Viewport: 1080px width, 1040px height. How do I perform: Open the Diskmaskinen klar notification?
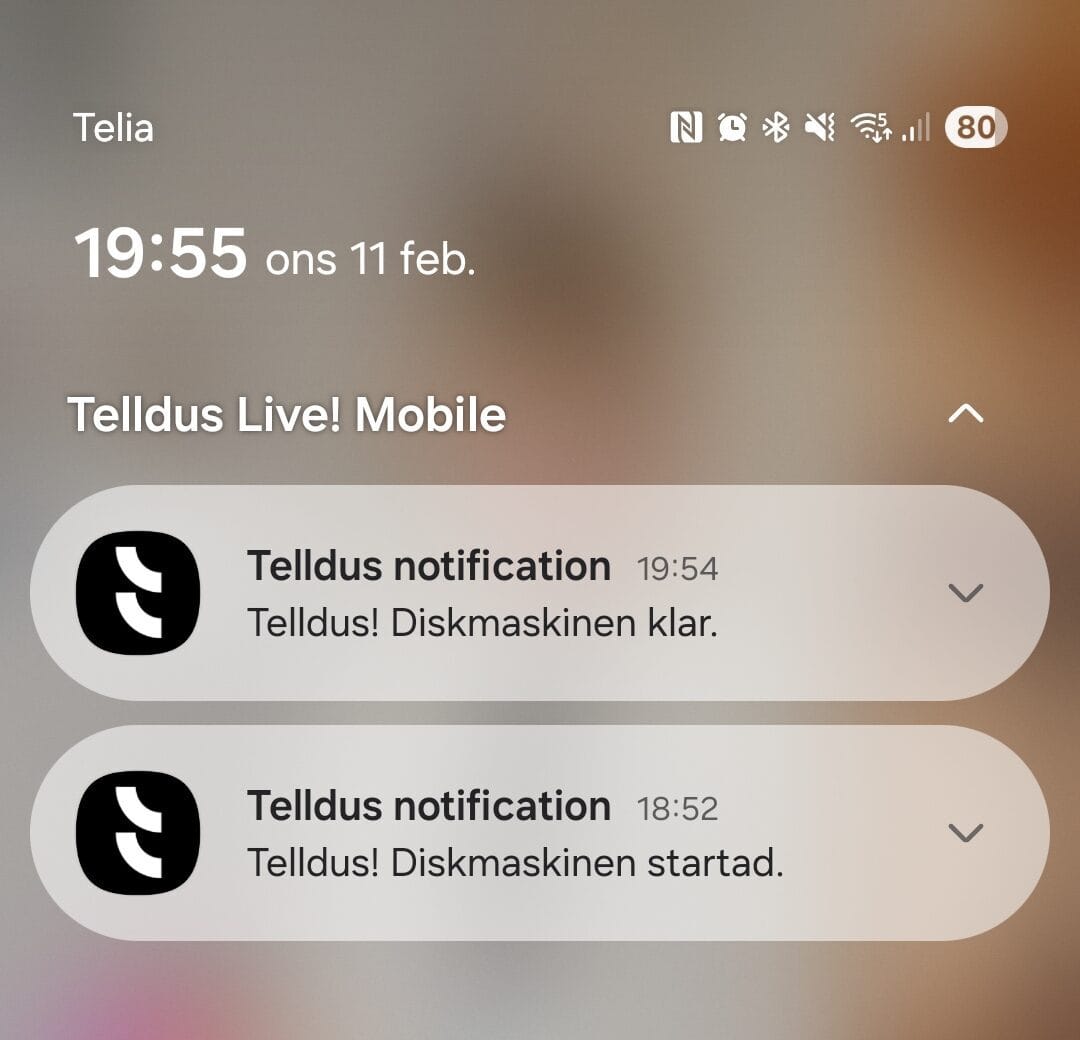500,594
